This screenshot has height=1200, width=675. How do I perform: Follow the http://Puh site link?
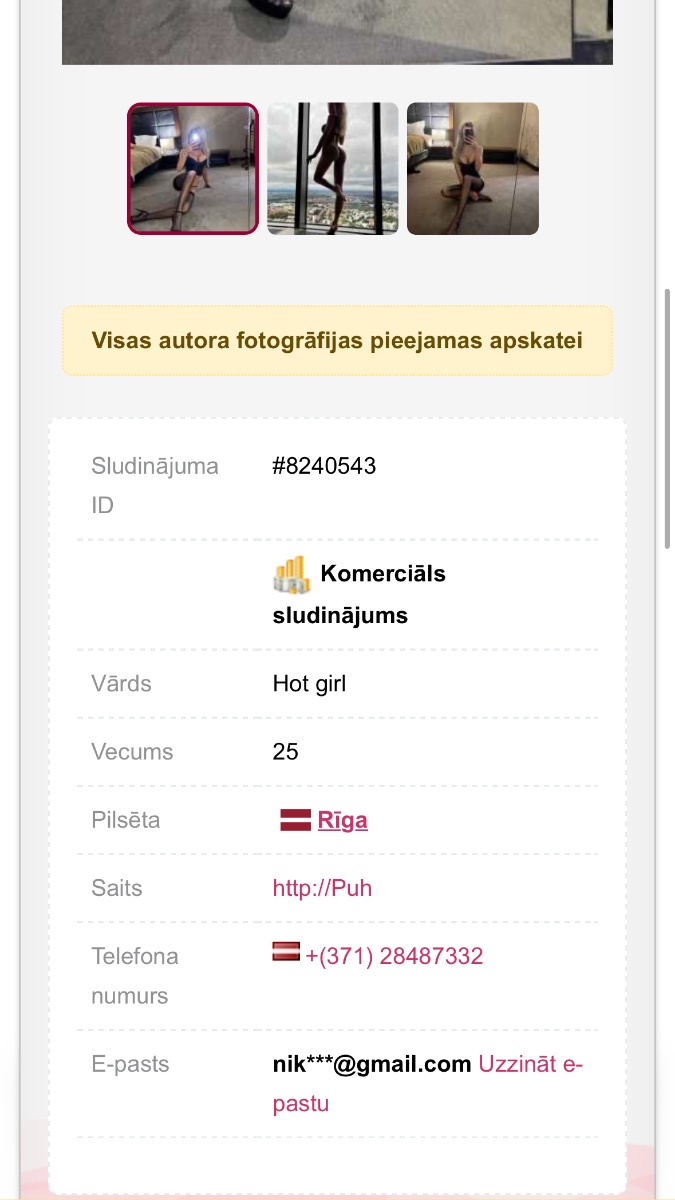click(322, 888)
